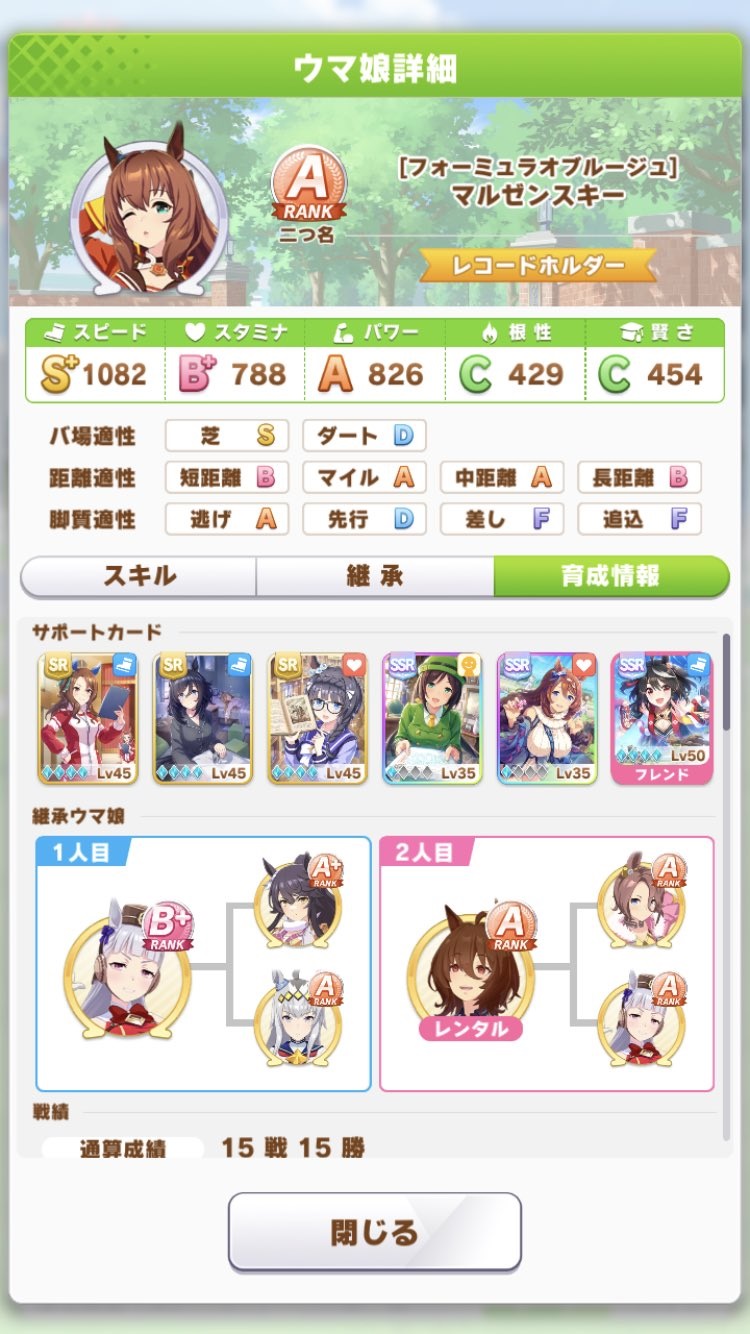
Task: Close the dialog with 閉じる button
Action: (375, 1231)
